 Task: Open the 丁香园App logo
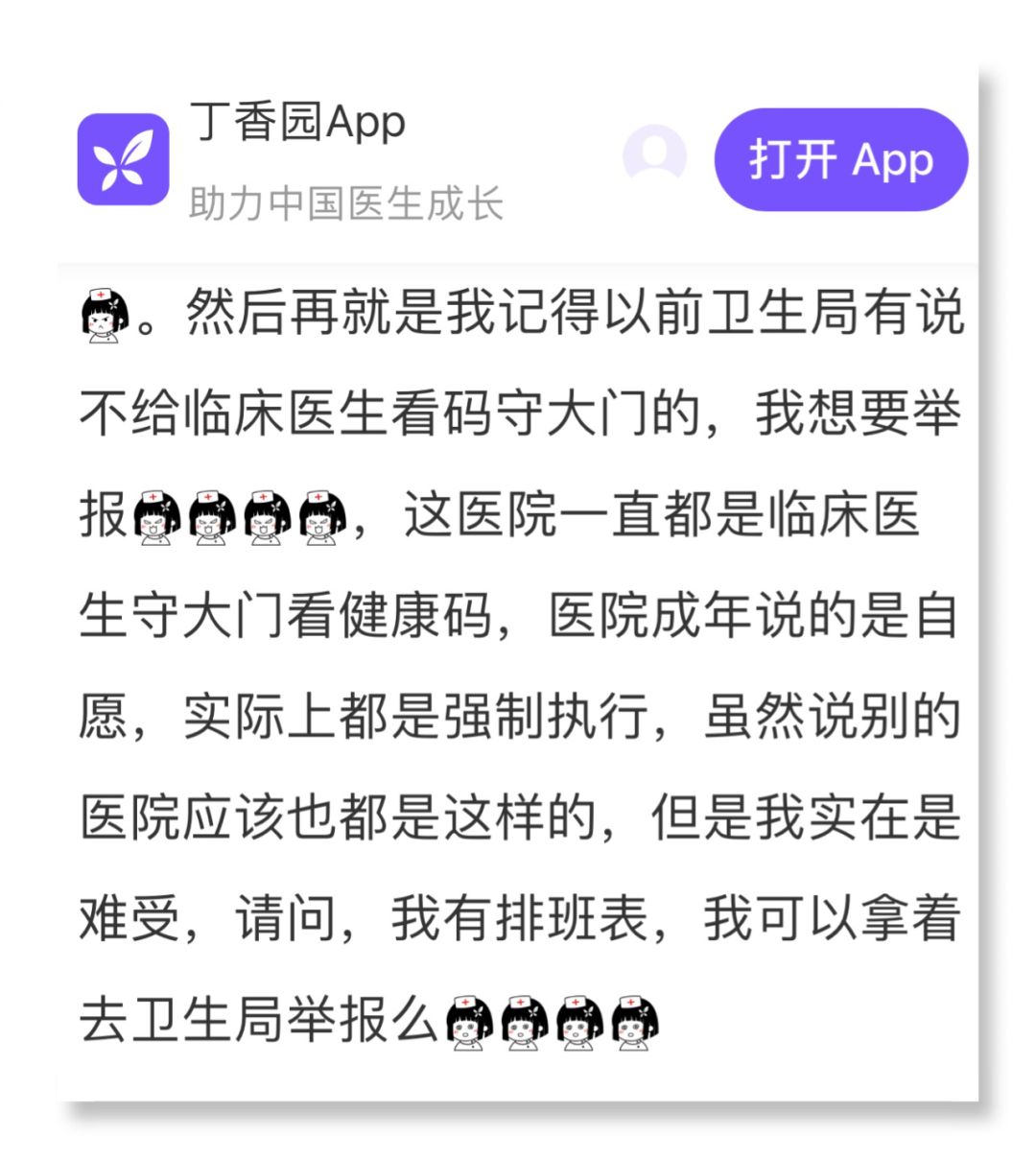124,159
